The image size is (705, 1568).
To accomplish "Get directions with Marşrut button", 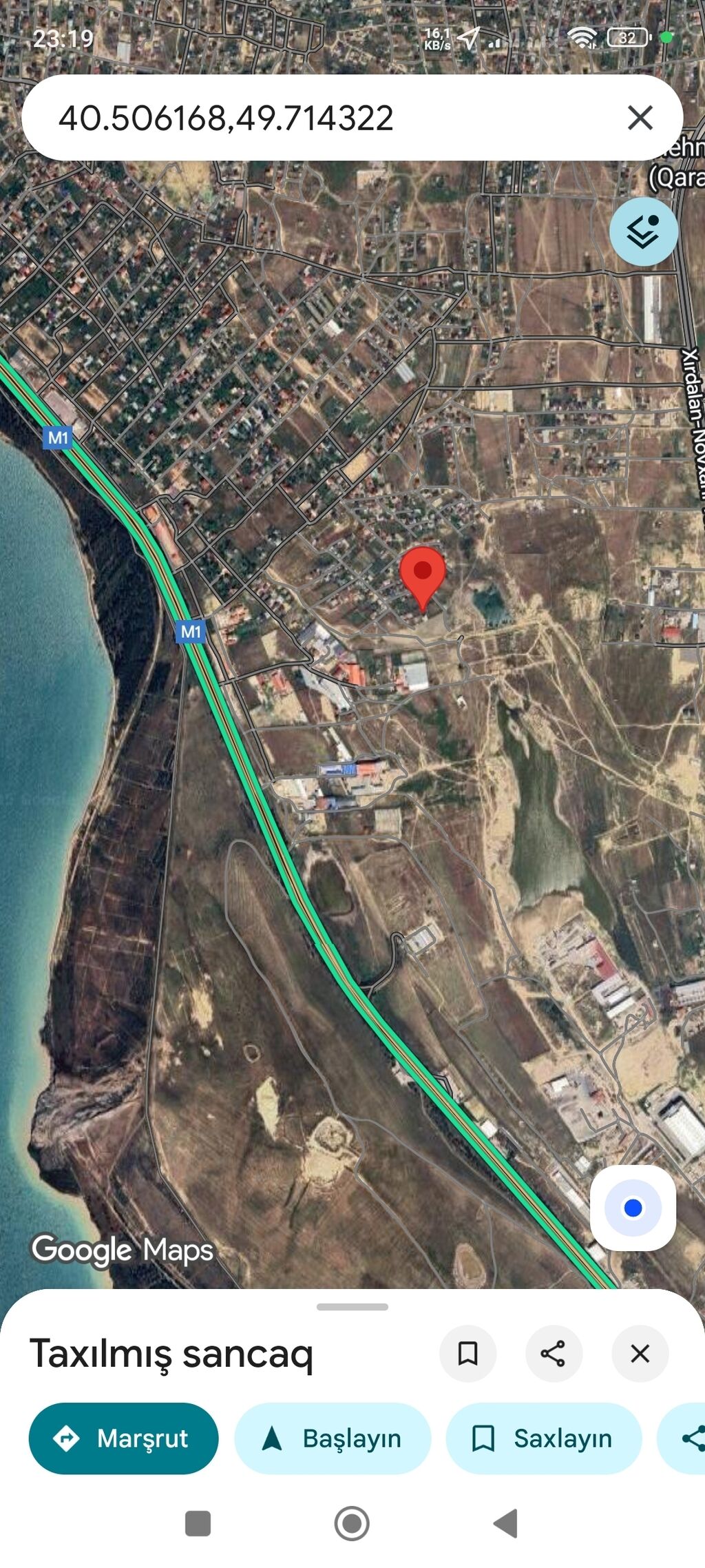I will pyautogui.click(x=123, y=1438).
